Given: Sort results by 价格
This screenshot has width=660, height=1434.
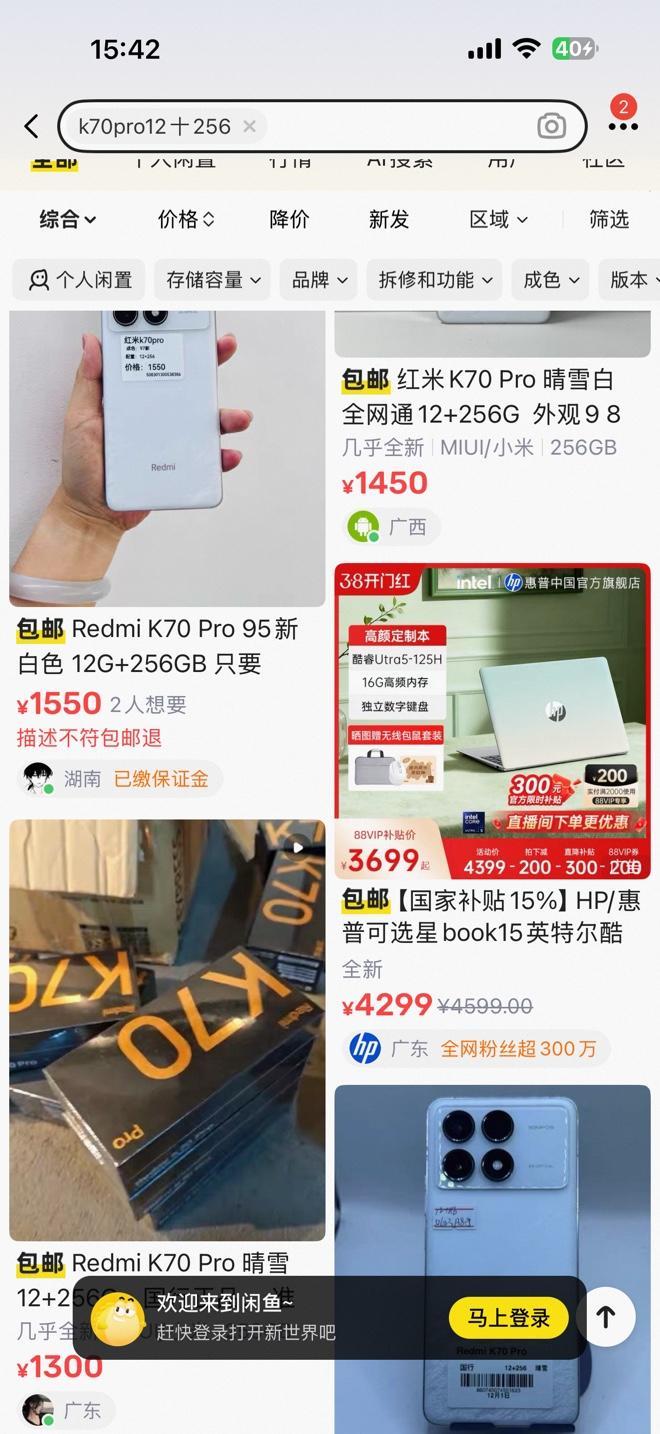Looking at the screenshot, I should point(186,219).
